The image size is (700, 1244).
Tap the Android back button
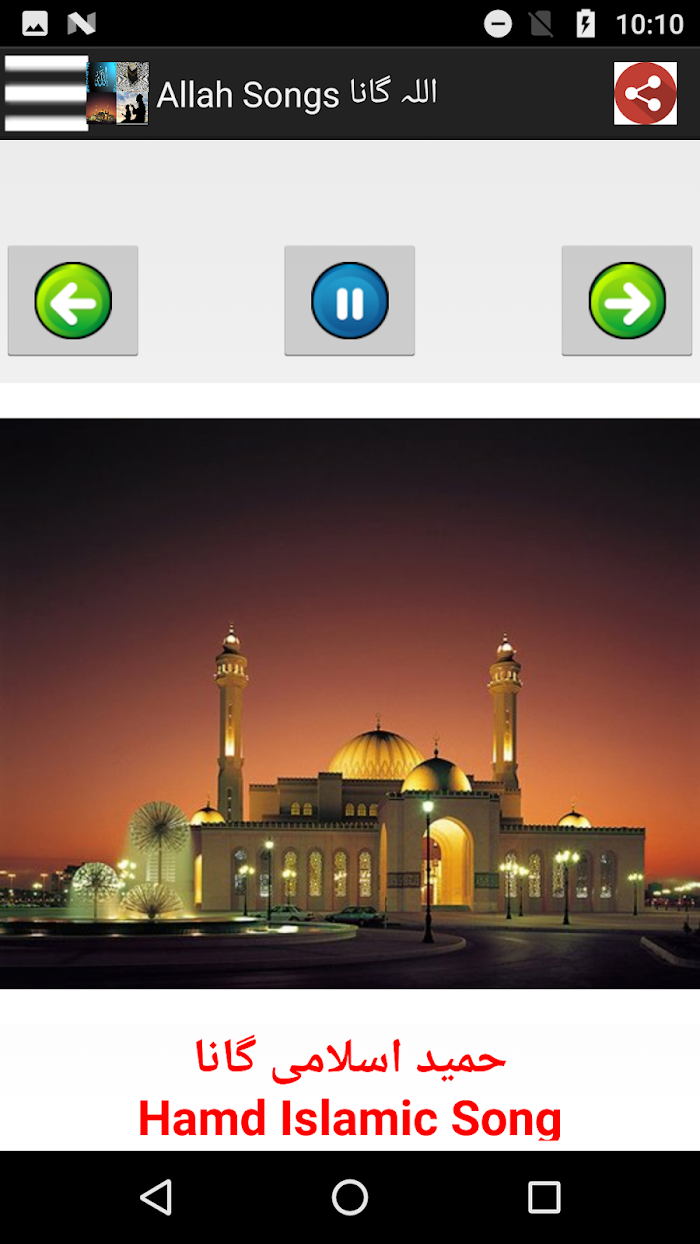point(156,1197)
